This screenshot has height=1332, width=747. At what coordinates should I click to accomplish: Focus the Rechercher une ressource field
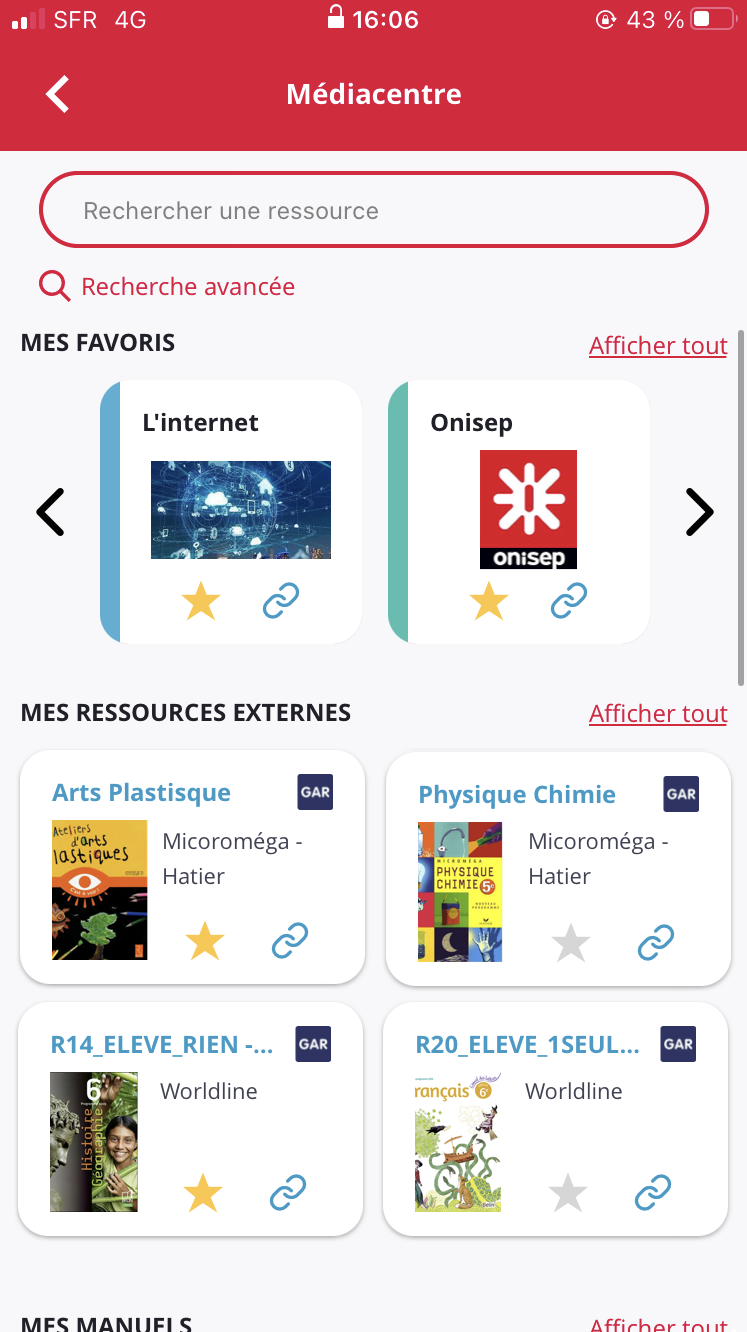tap(373, 211)
